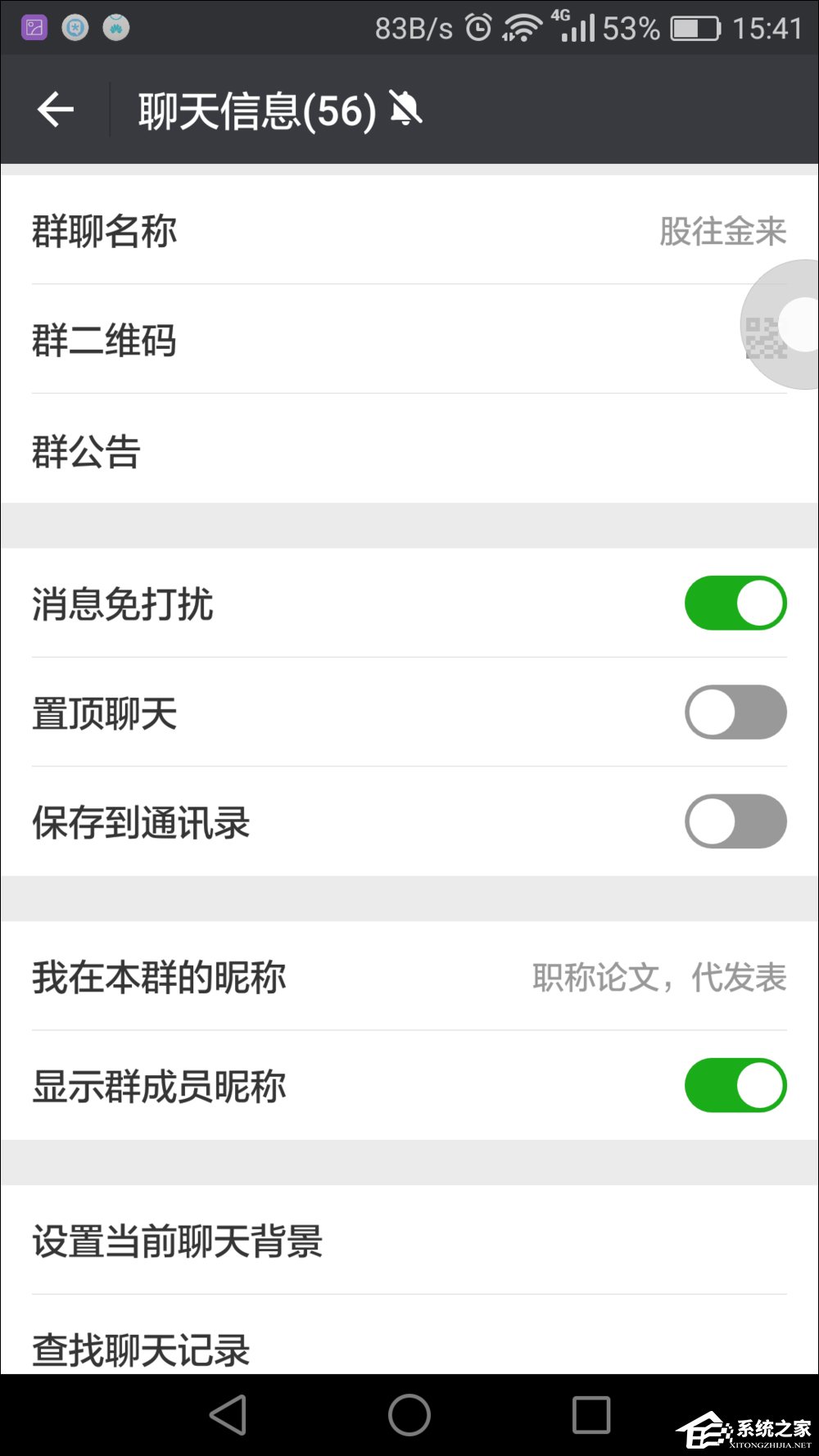Tap the Wi-Fi icon in the status bar
Image resolution: width=819 pixels, height=1456 pixels.
click(522, 27)
